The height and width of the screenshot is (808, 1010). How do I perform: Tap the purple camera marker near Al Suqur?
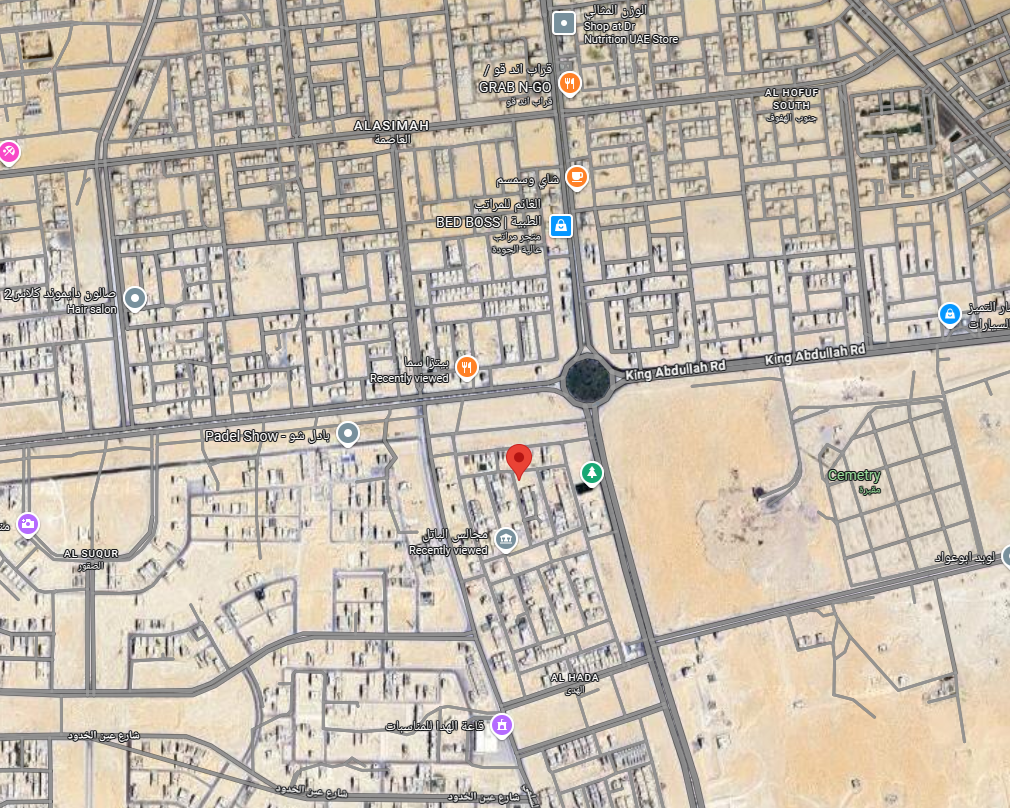tap(28, 523)
